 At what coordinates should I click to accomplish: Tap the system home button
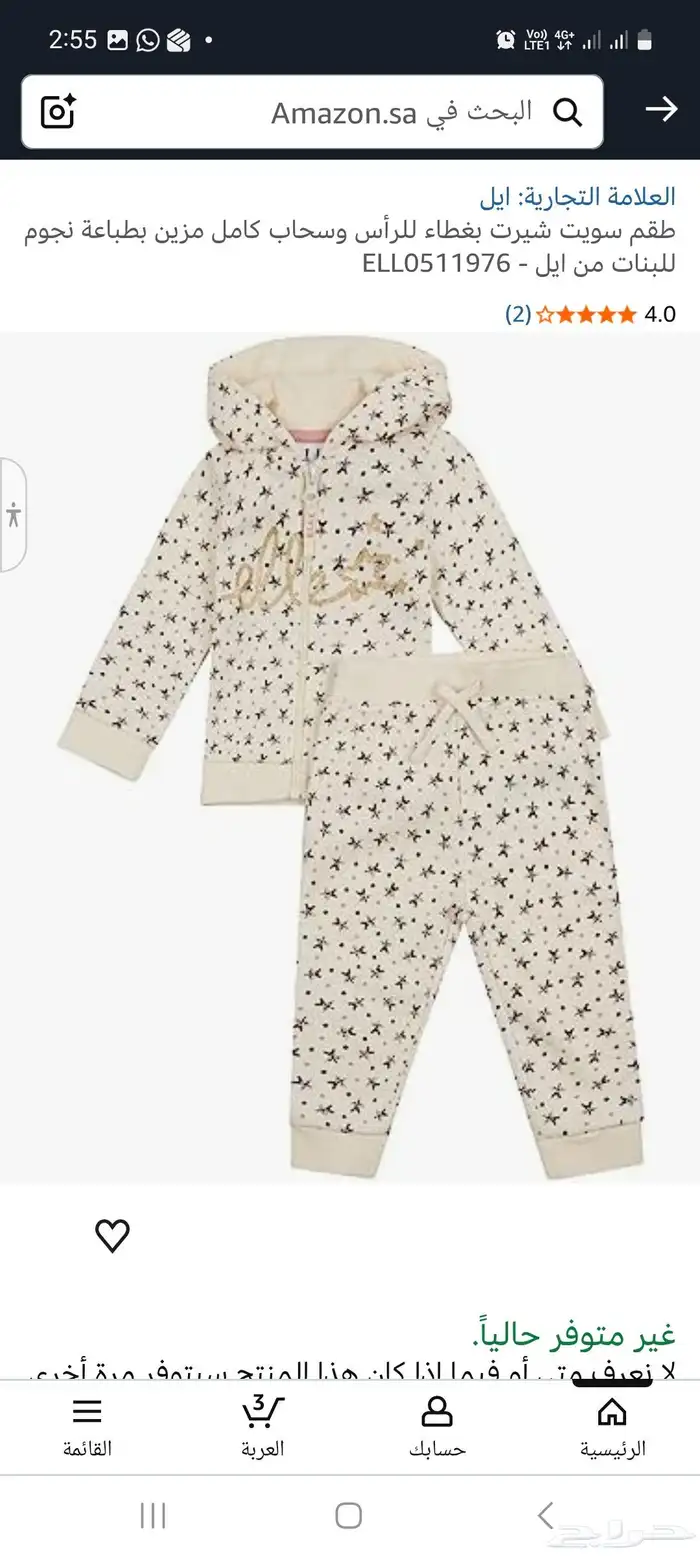tap(349, 1515)
